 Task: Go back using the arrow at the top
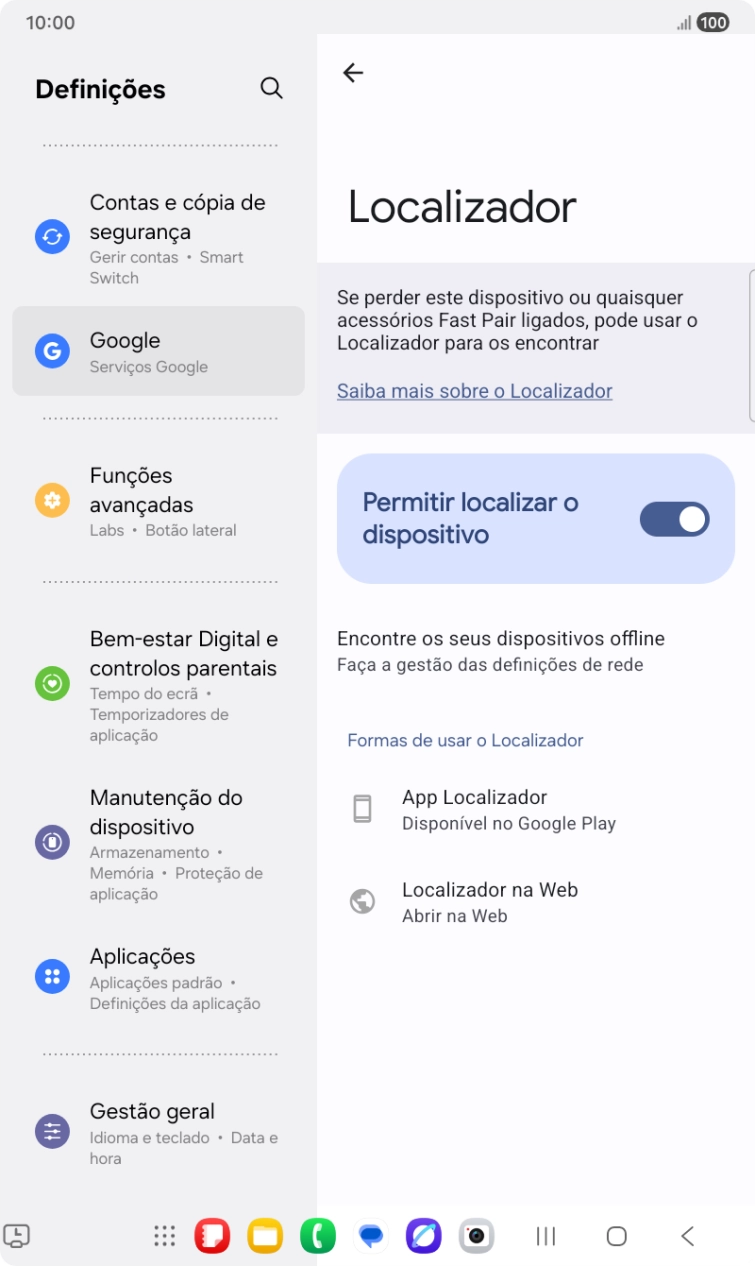coord(355,71)
